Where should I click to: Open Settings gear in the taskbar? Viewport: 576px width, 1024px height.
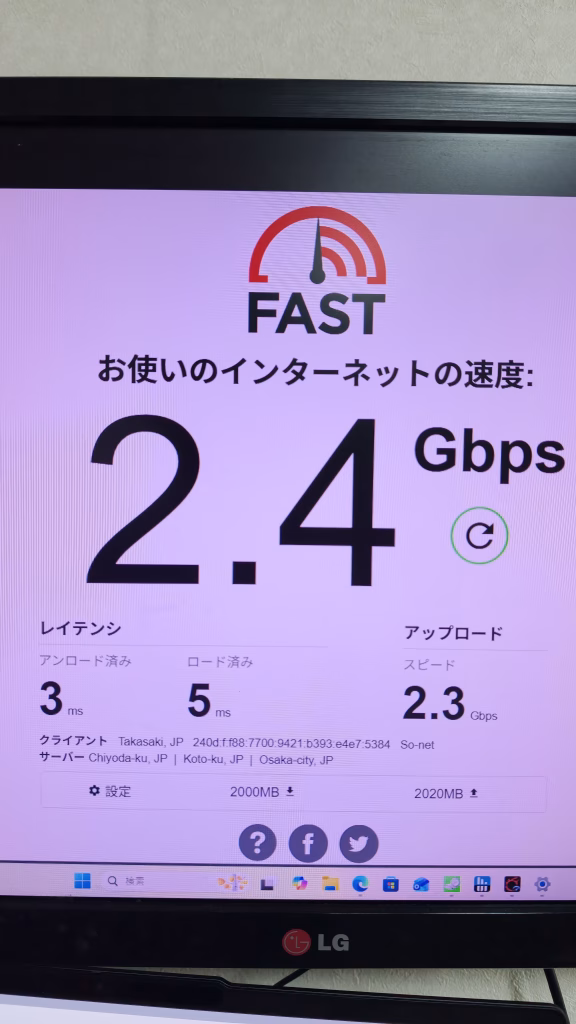point(541,885)
